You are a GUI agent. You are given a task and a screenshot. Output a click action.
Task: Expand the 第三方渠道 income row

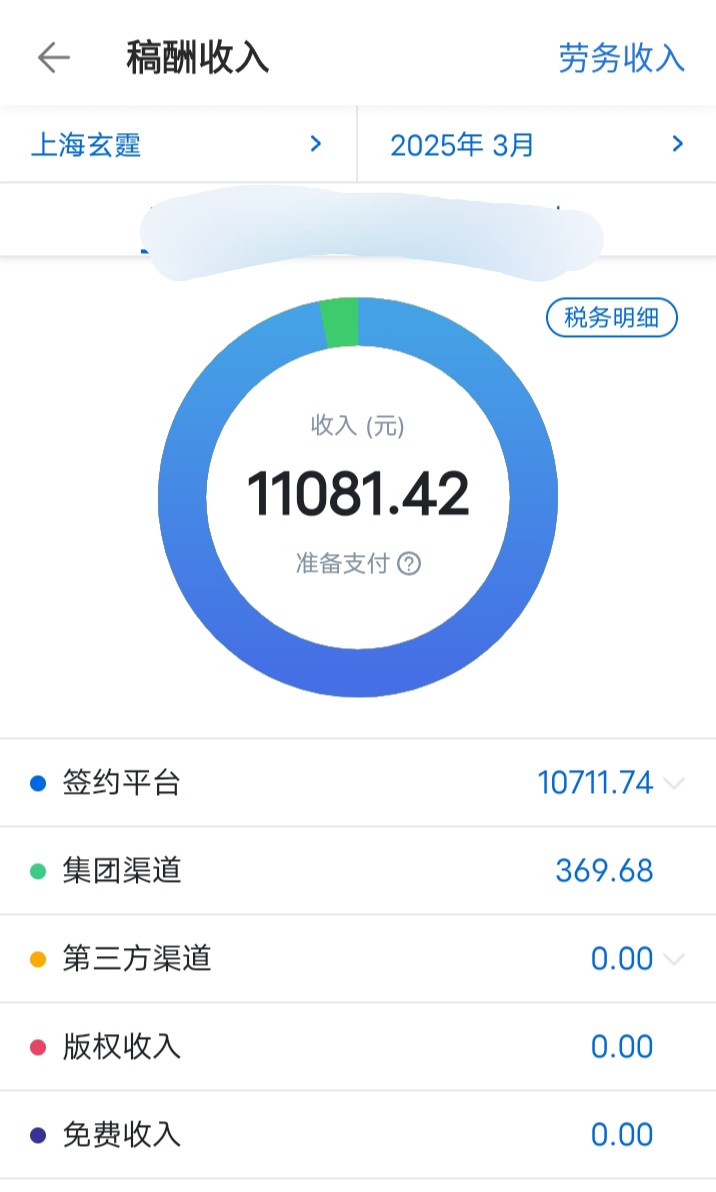[x=358, y=959]
